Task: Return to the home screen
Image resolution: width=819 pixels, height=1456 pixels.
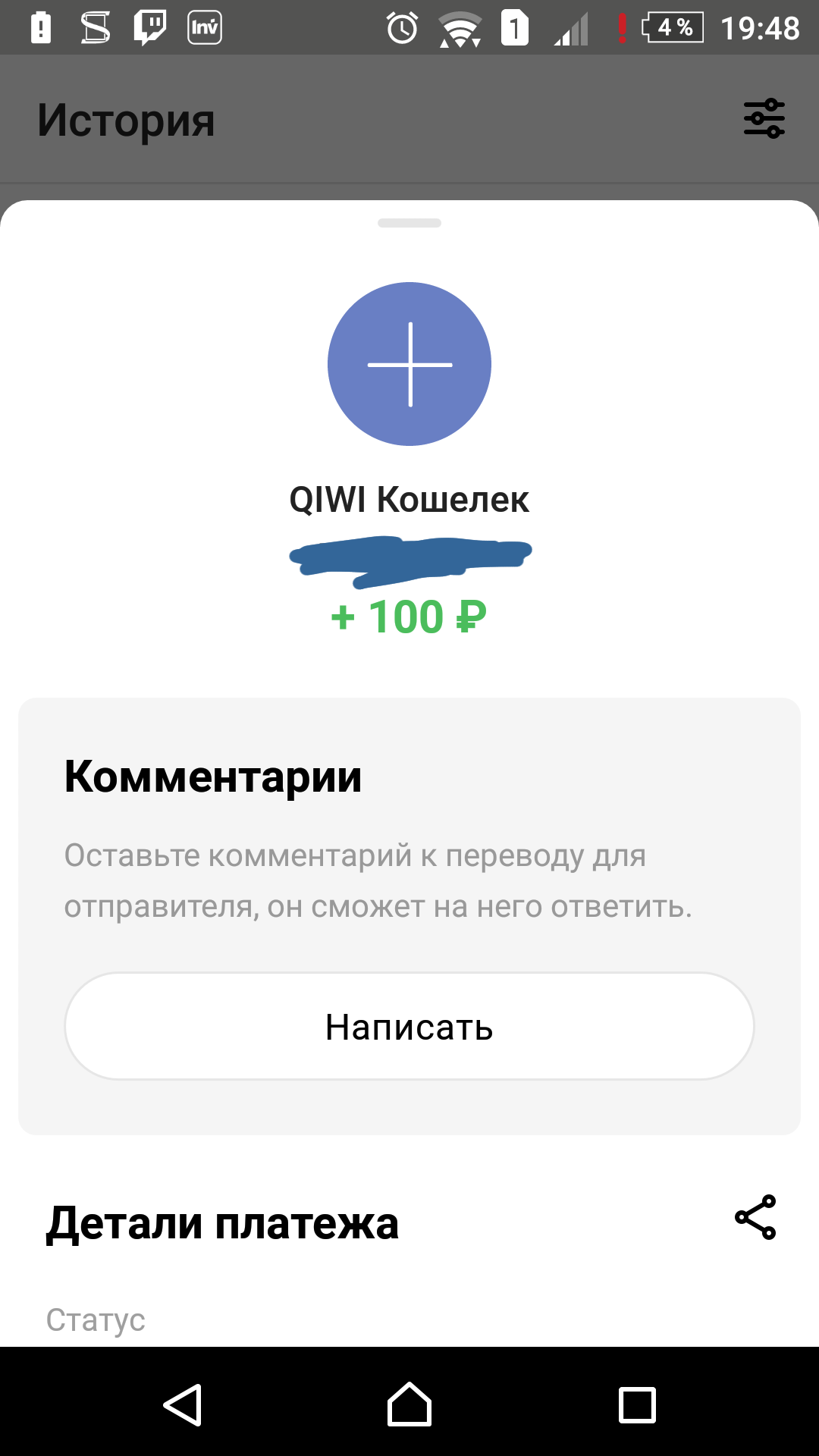Action: click(x=409, y=1405)
